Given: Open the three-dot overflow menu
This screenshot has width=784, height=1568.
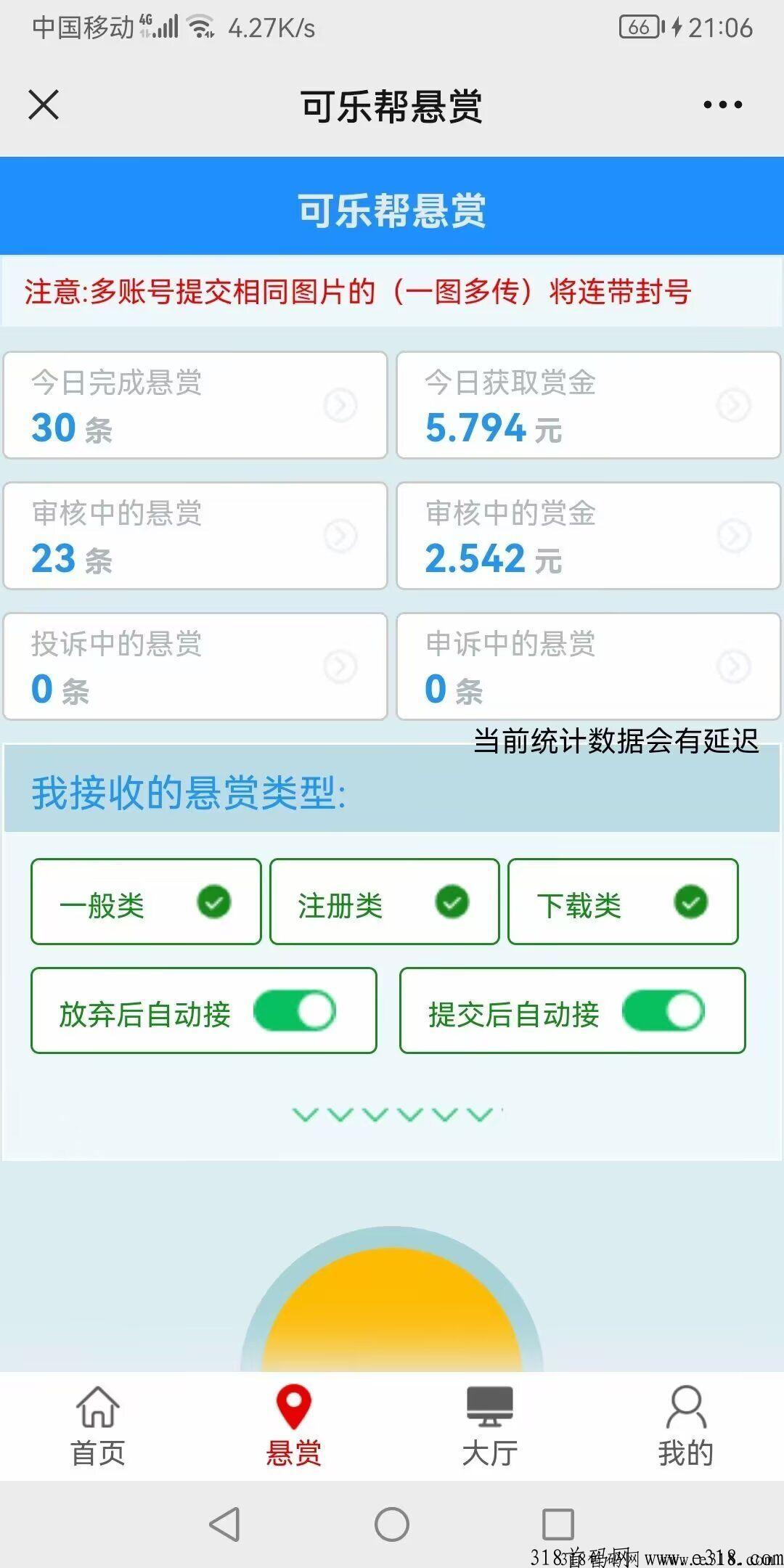Looking at the screenshot, I should pos(723,105).
